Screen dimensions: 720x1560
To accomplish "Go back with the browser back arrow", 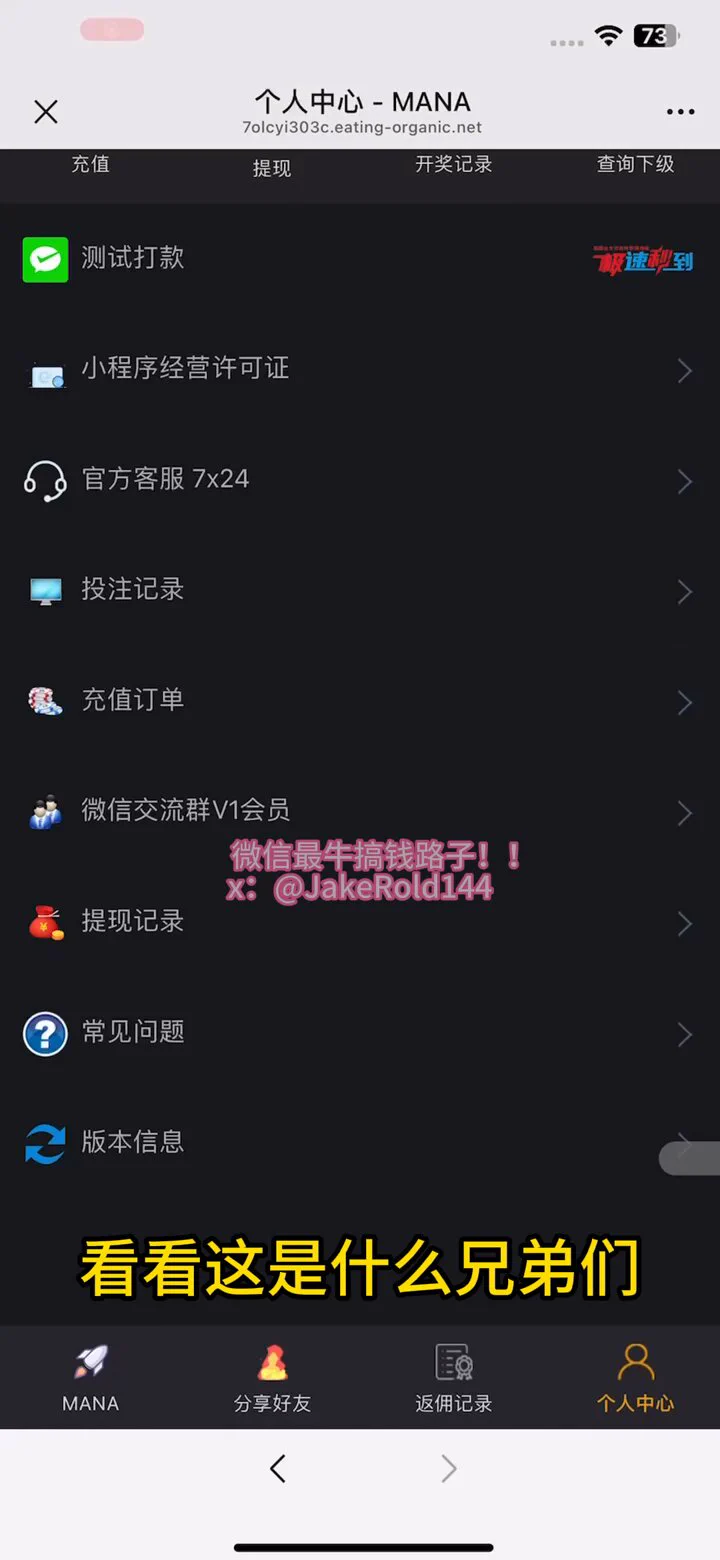I will click(x=278, y=1468).
